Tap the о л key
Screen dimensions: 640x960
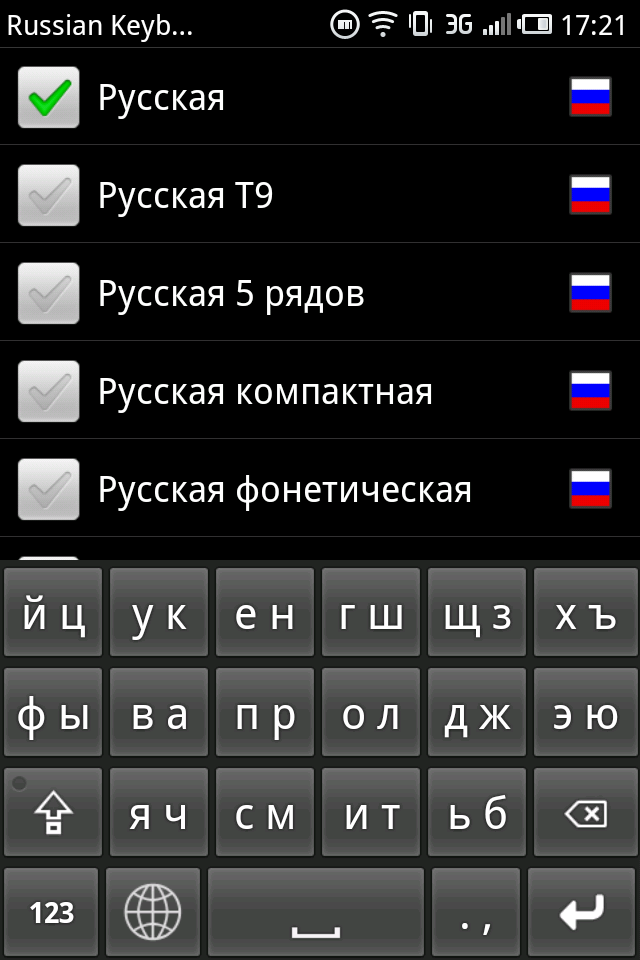point(371,714)
